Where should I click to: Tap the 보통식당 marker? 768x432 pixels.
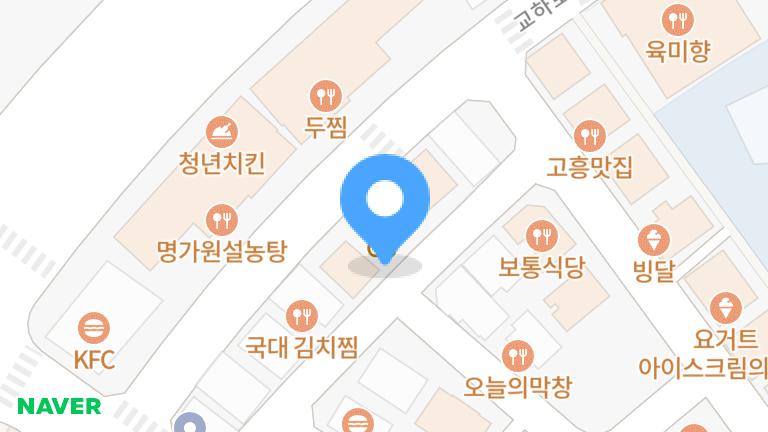(541, 236)
